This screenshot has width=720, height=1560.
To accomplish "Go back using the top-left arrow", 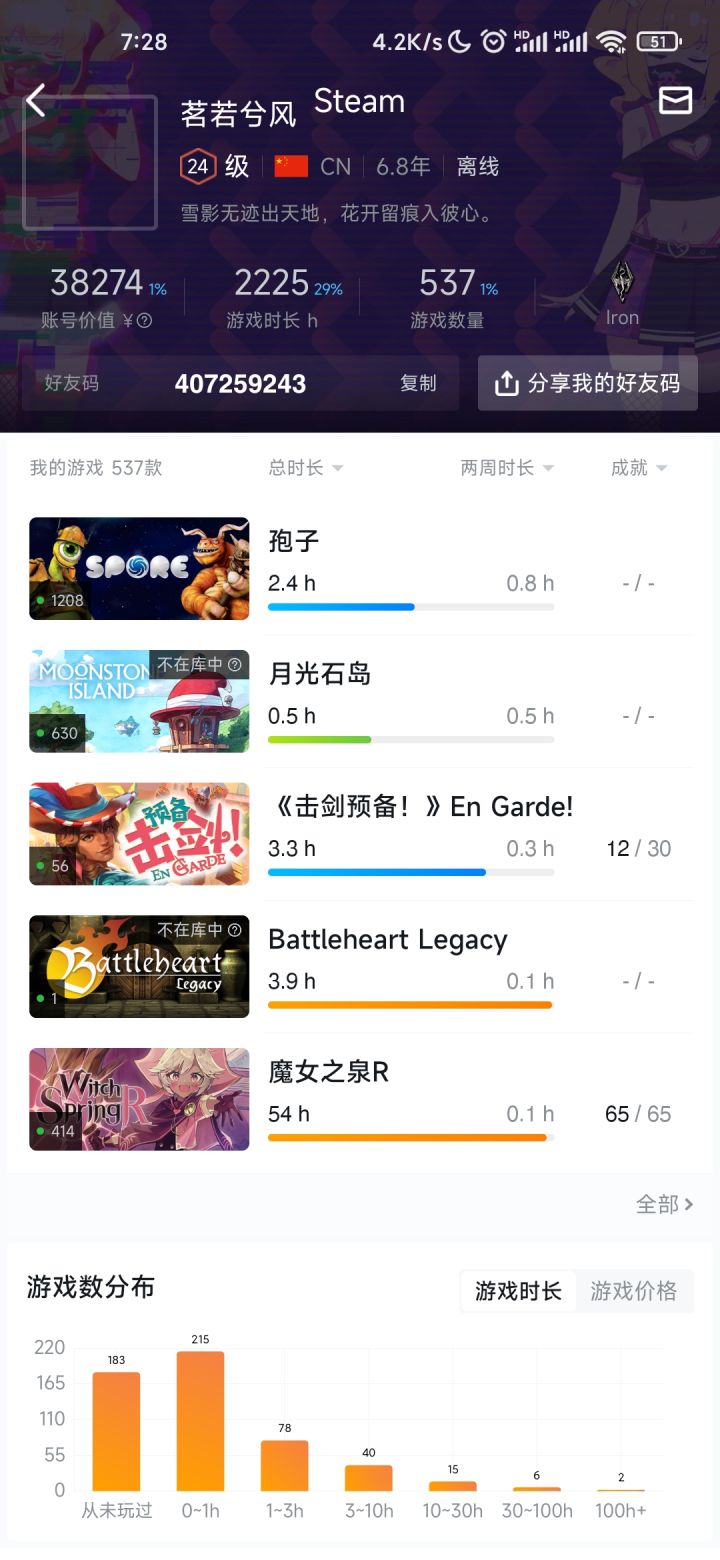I will (x=37, y=100).
